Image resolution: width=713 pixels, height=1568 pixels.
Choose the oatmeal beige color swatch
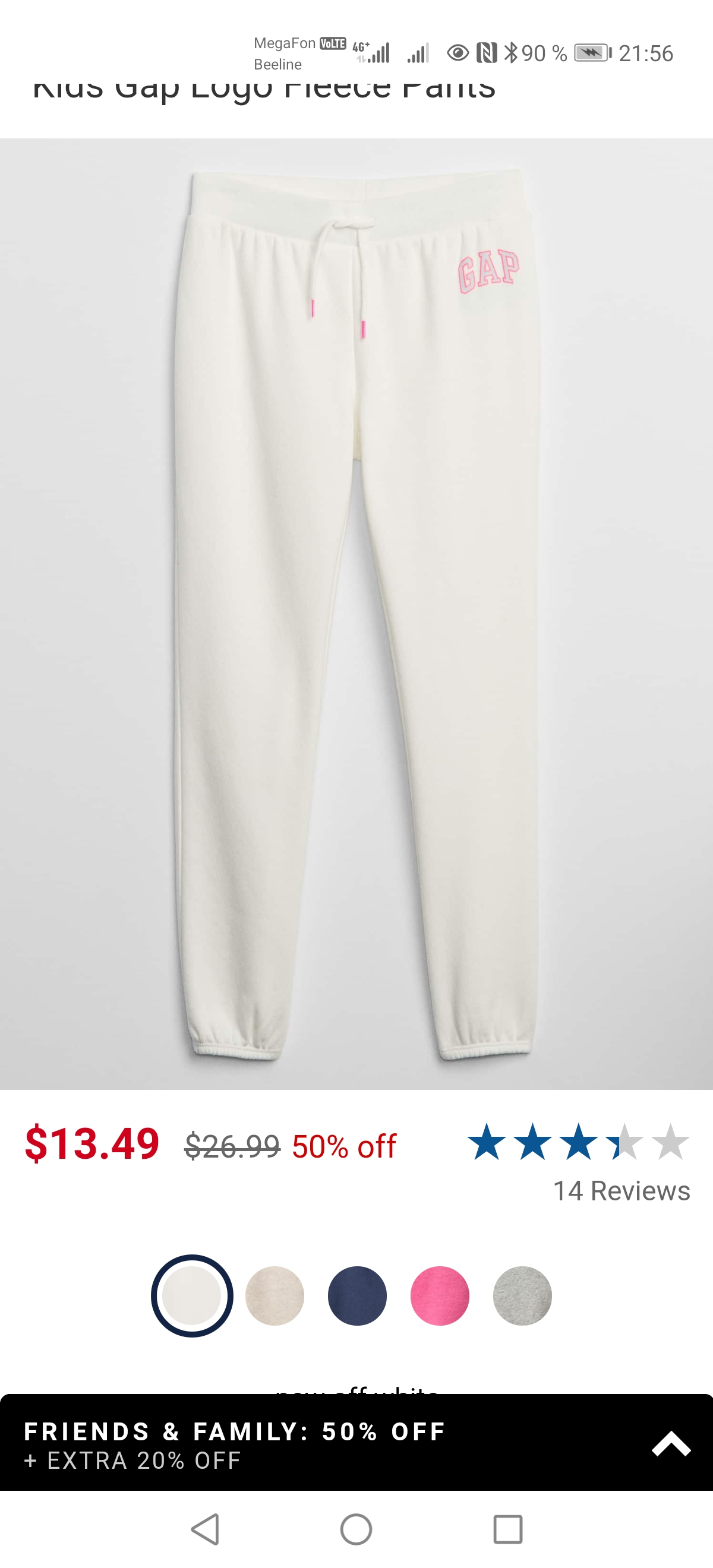[275, 1295]
